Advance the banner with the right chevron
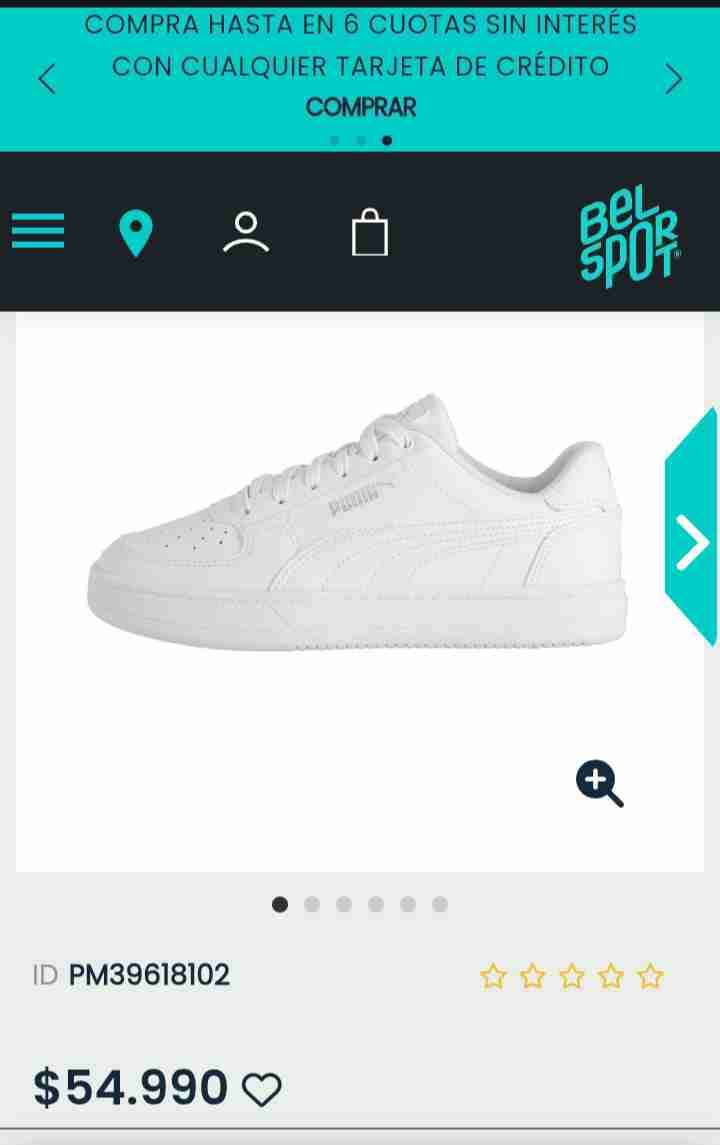The width and height of the screenshot is (720, 1145). [x=673, y=78]
